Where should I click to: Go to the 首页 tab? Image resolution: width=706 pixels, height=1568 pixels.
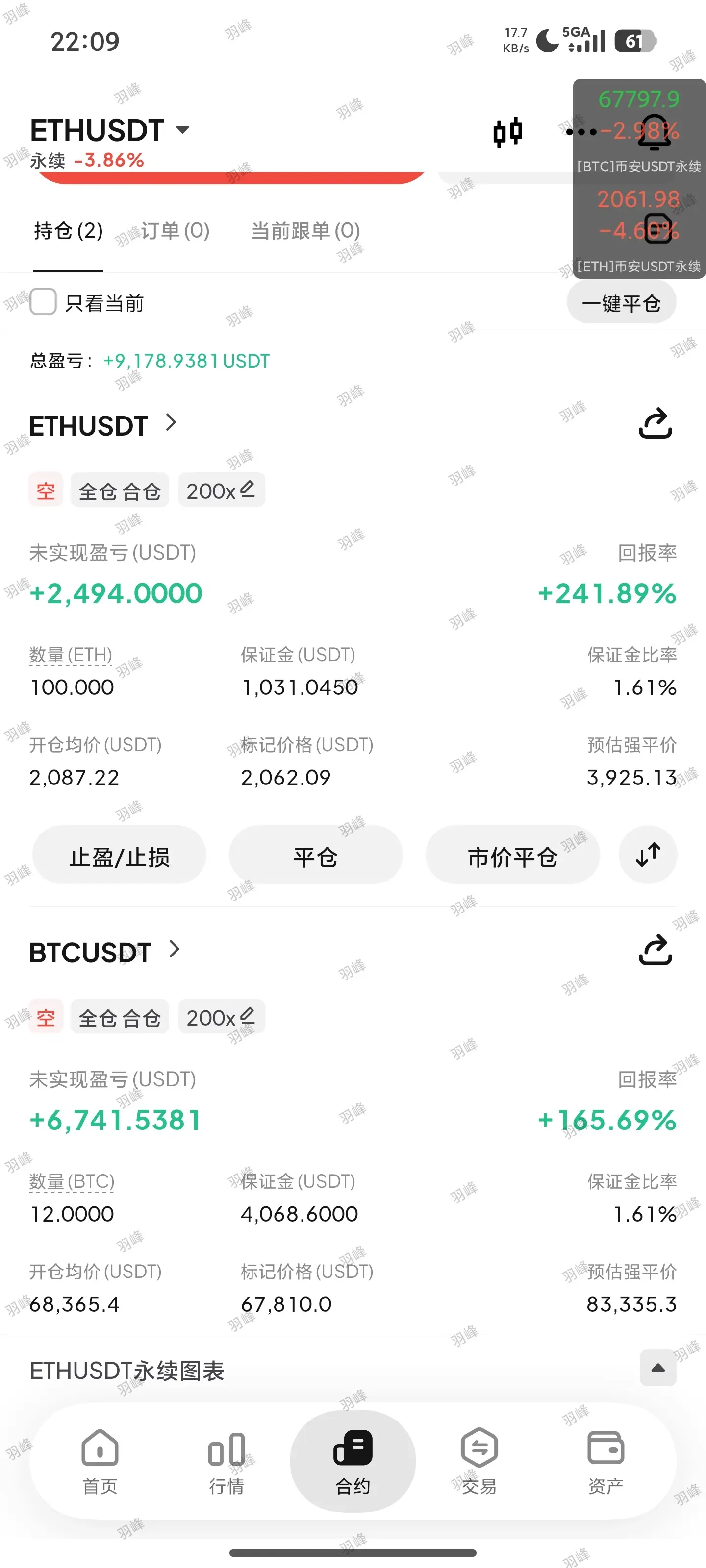(100, 1461)
